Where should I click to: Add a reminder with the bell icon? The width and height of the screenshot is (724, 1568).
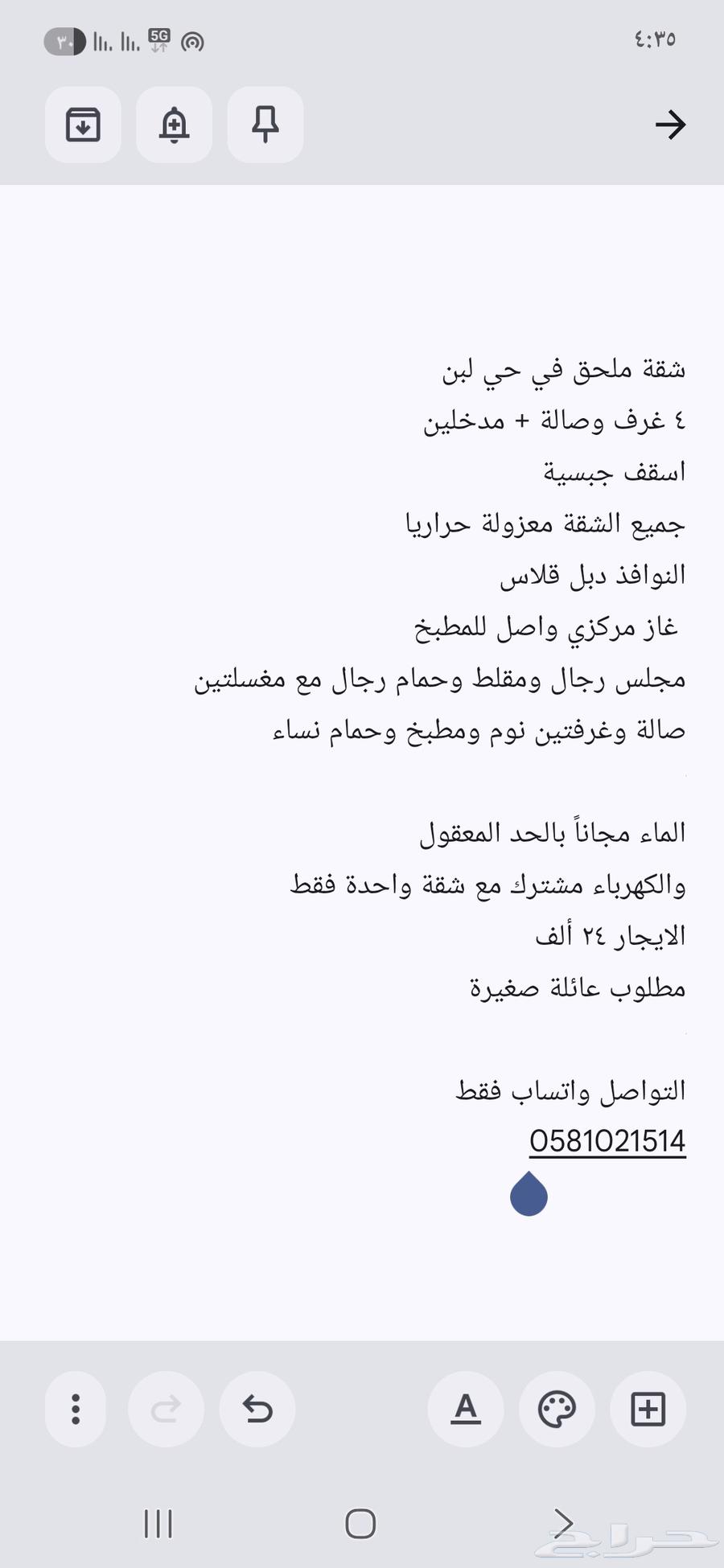click(174, 125)
